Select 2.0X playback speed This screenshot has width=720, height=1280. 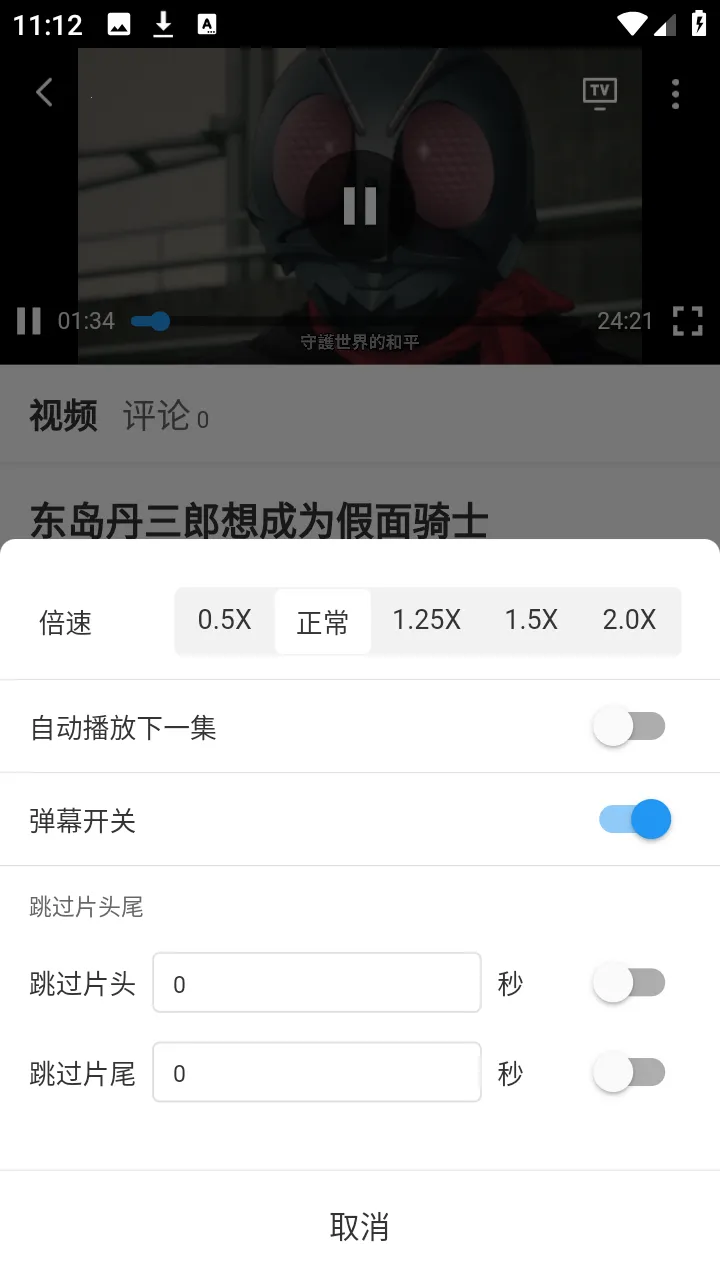pyautogui.click(x=630, y=620)
